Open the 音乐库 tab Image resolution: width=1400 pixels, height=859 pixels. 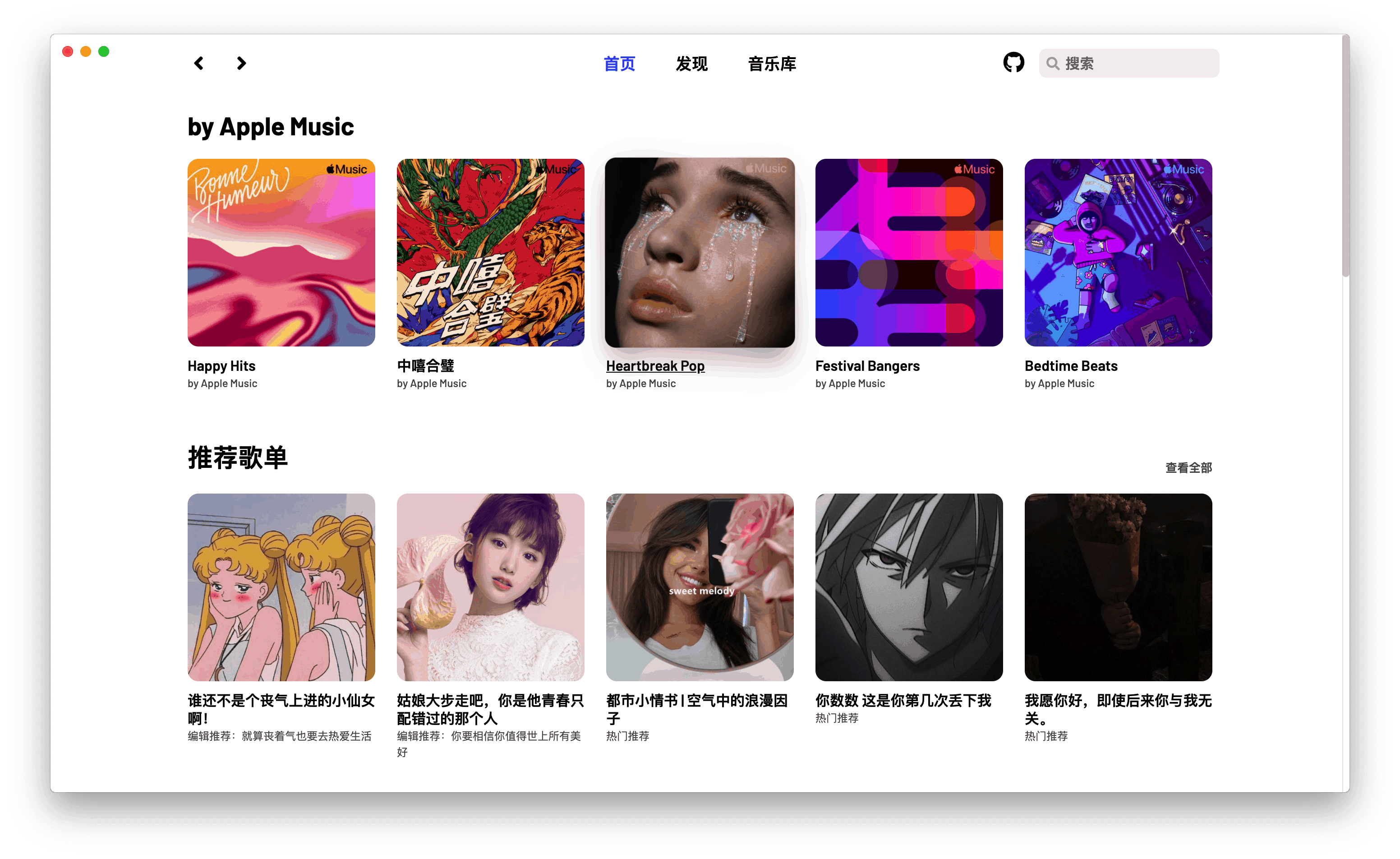(x=772, y=64)
